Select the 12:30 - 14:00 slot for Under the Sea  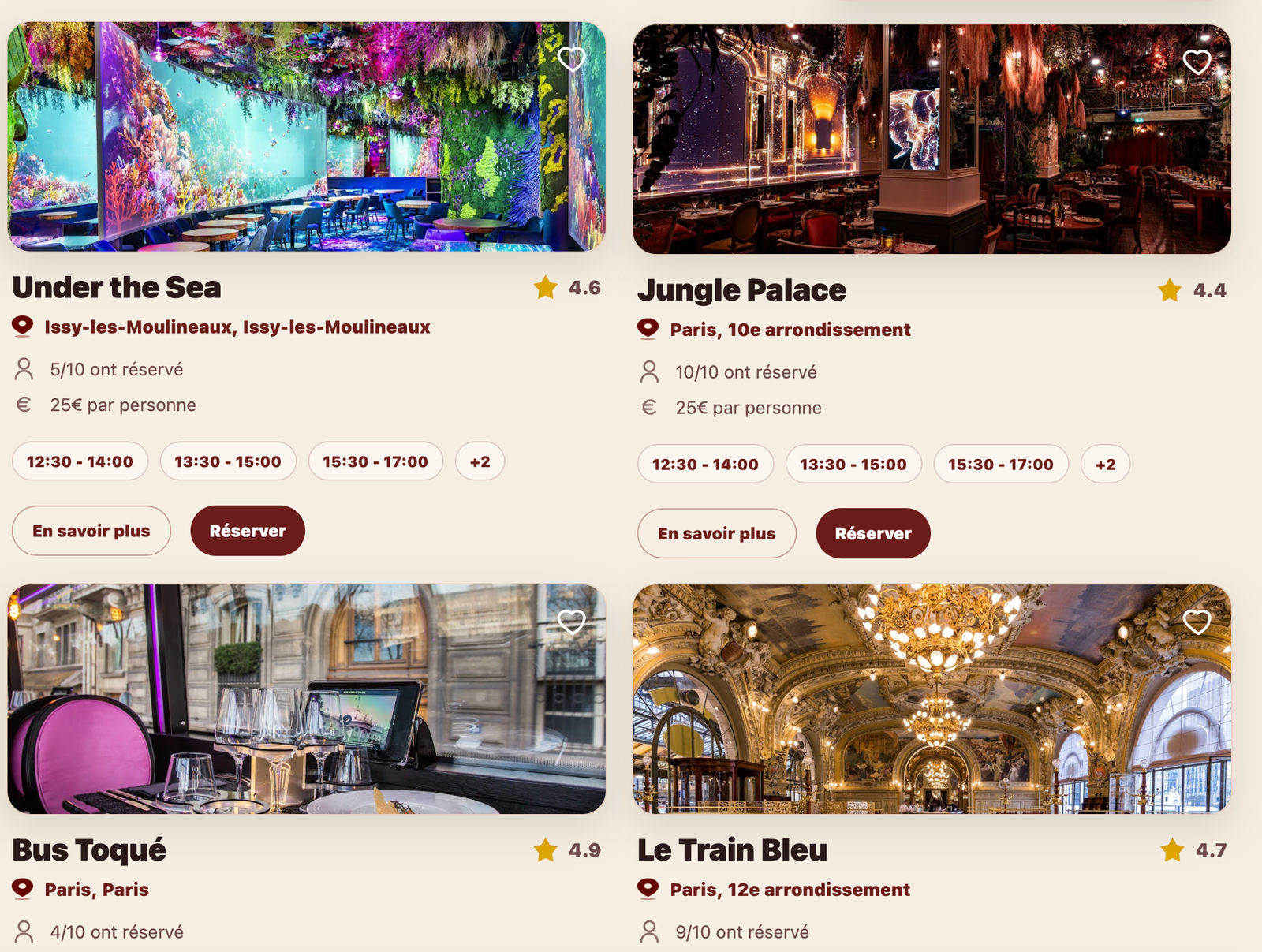[x=80, y=461]
